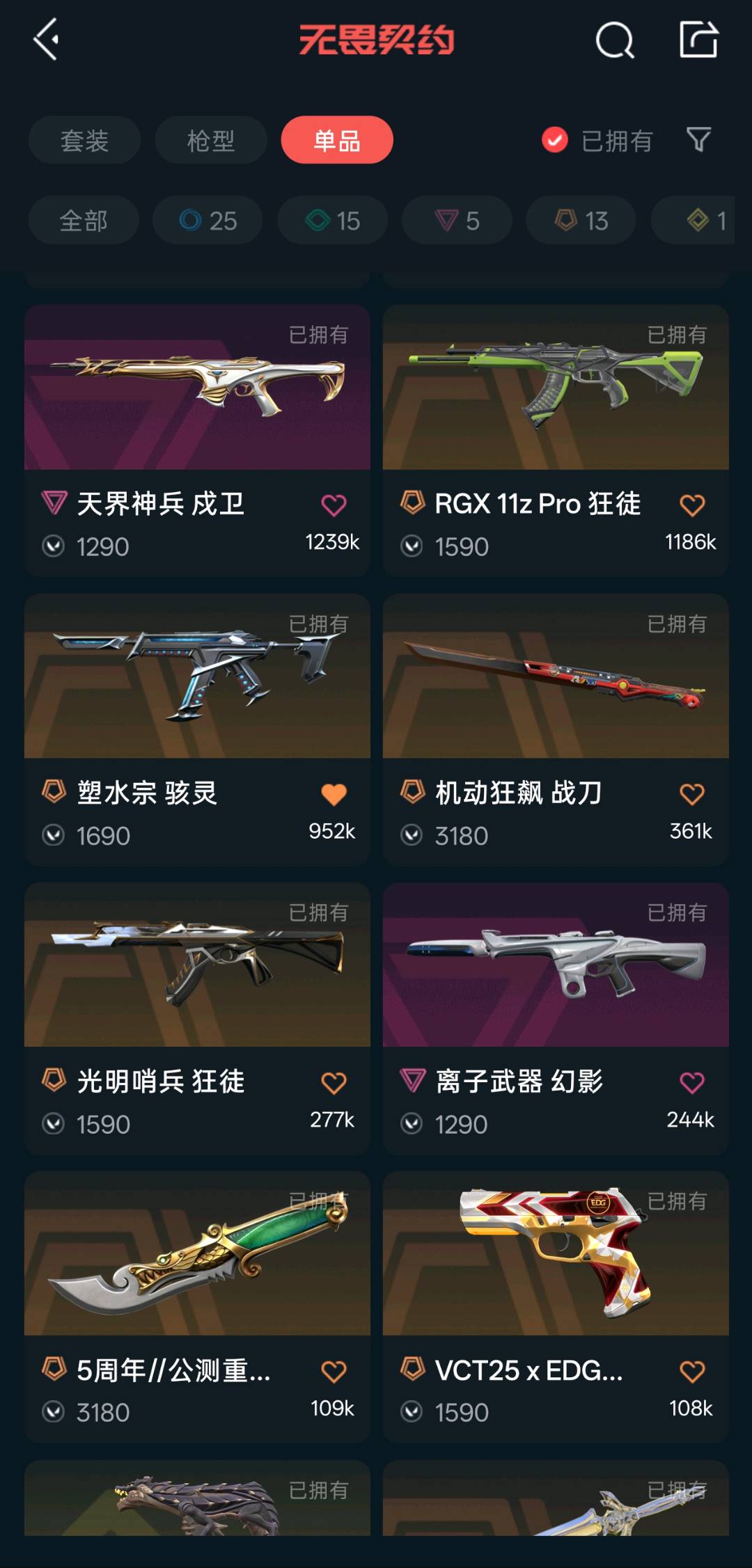The image size is (752, 1568).
Task: Open the search icon
Action: coord(615,40)
